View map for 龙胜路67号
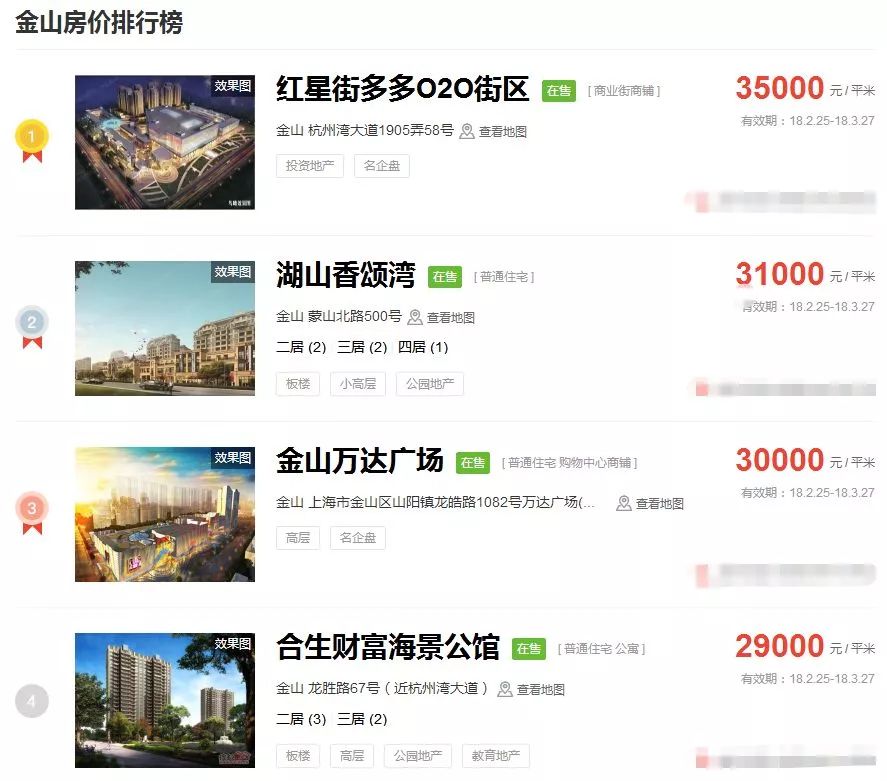Image resolution: width=887 pixels, height=781 pixels. click(x=531, y=689)
